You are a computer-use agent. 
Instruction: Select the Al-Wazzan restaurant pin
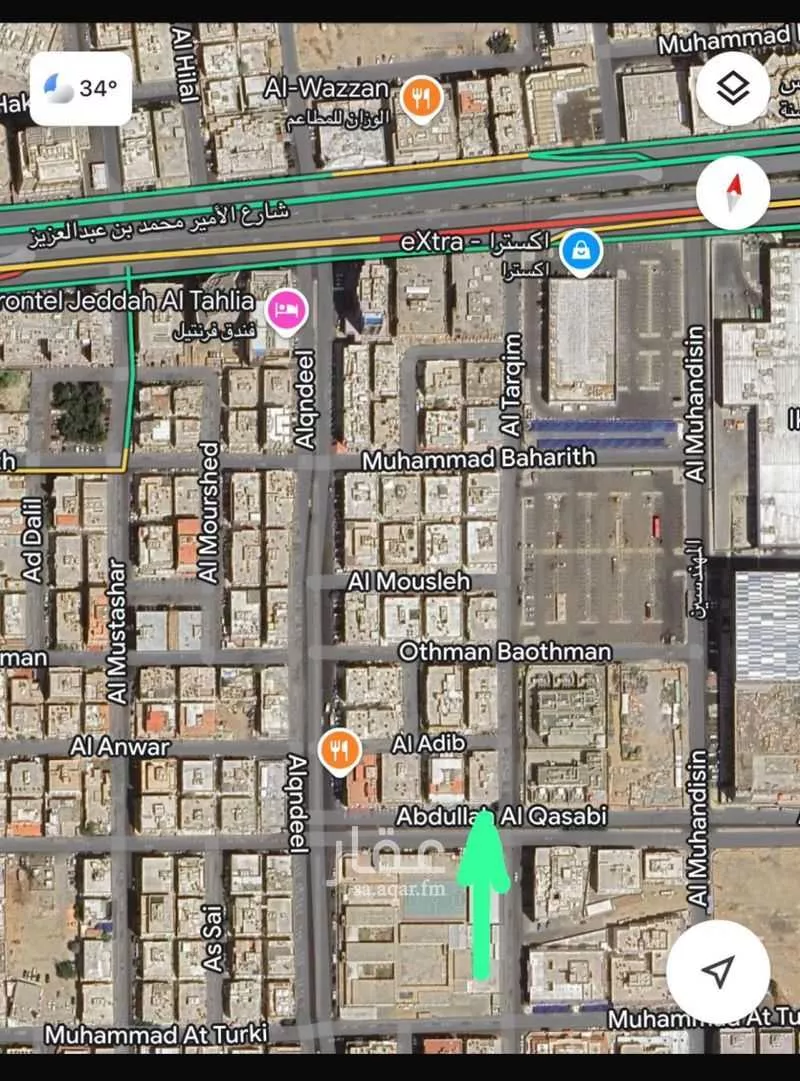point(421,98)
